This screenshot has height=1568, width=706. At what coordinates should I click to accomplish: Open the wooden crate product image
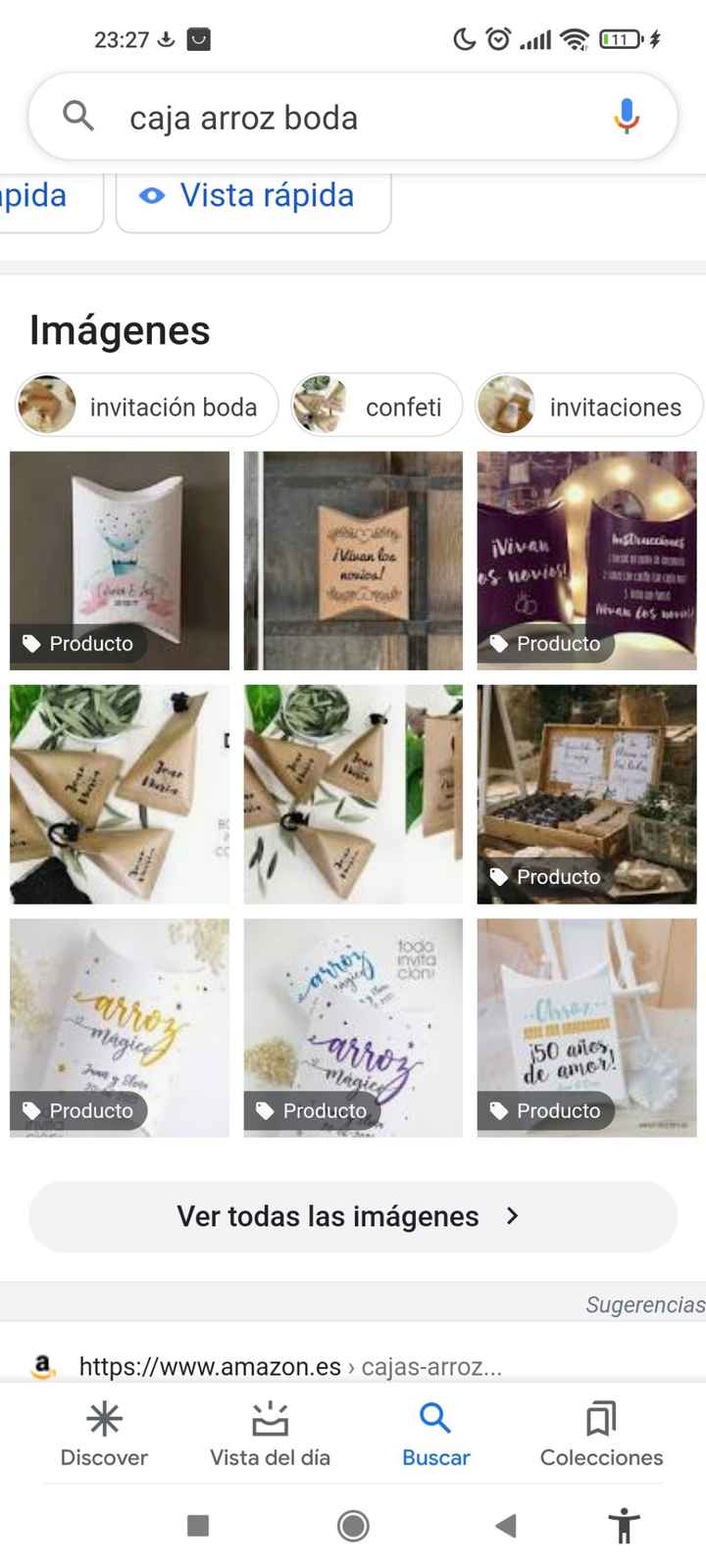click(x=586, y=794)
